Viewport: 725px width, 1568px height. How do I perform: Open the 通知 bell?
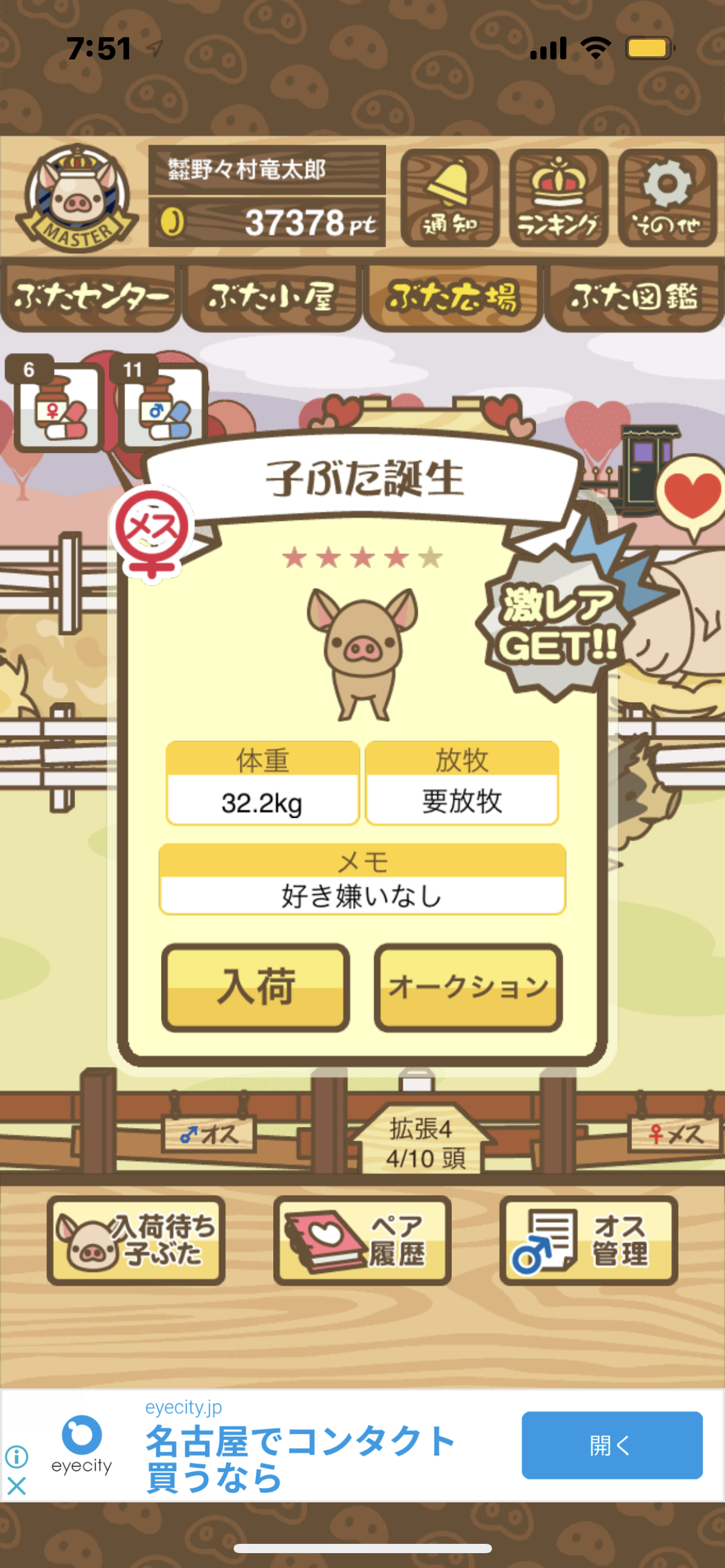click(x=450, y=198)
